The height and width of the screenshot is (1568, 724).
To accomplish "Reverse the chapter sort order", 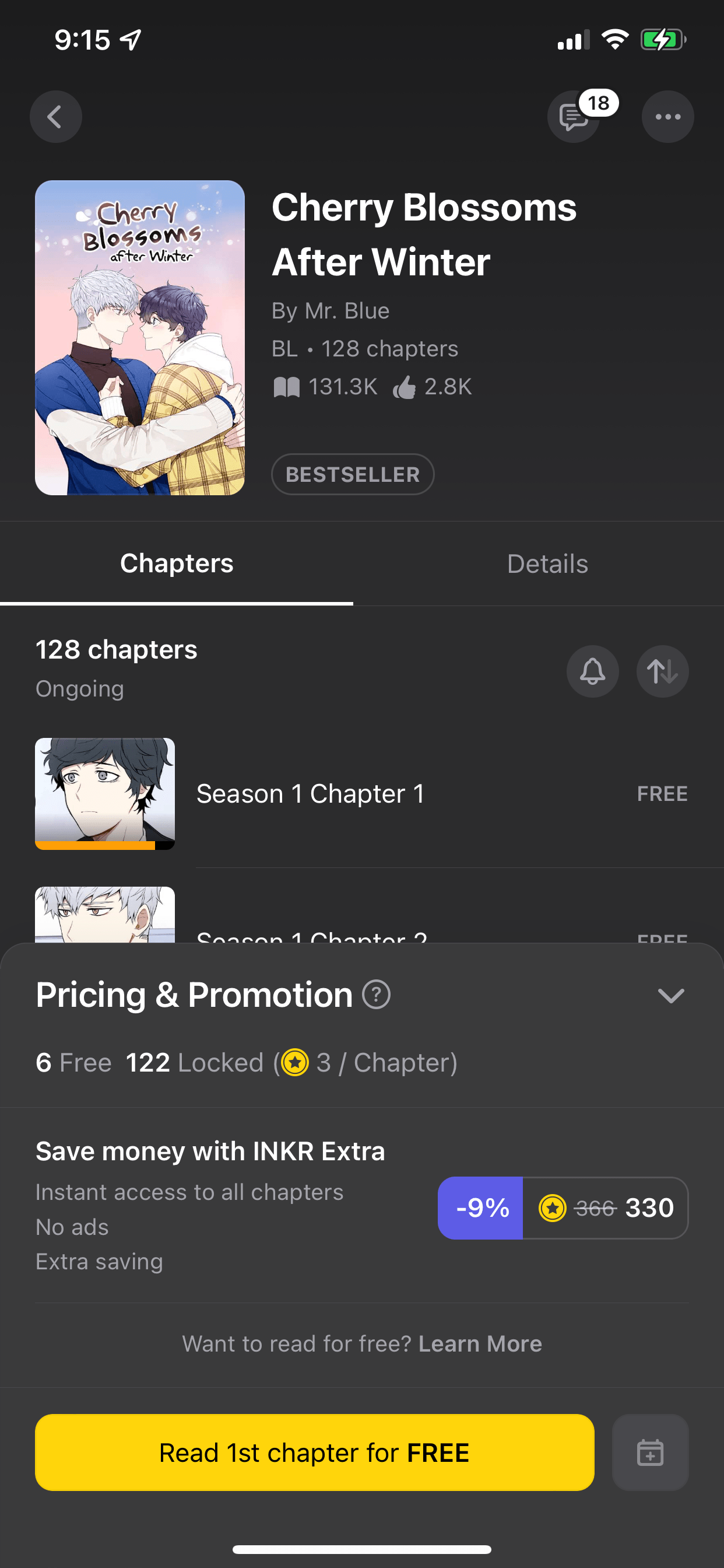I will (662, 671).
